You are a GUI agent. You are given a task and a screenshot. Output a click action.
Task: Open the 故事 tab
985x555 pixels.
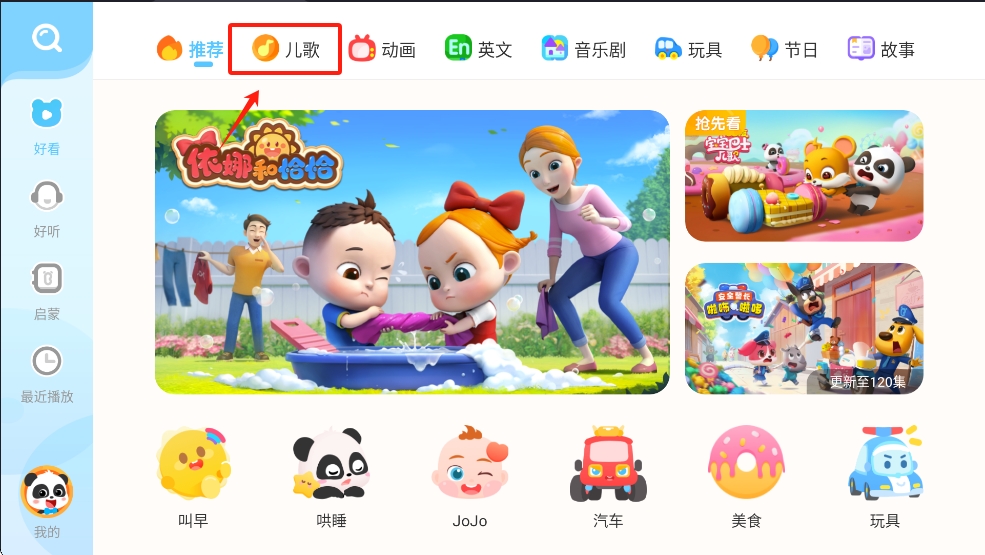pos(881,49)
